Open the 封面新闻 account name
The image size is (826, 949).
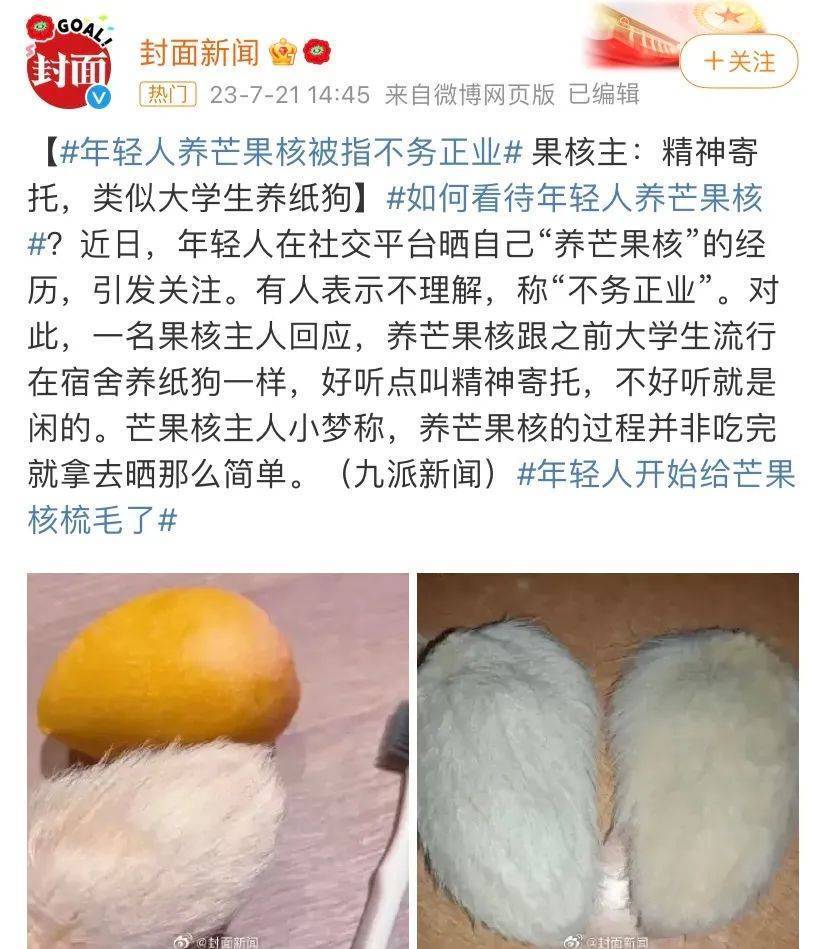coord(199,52)
